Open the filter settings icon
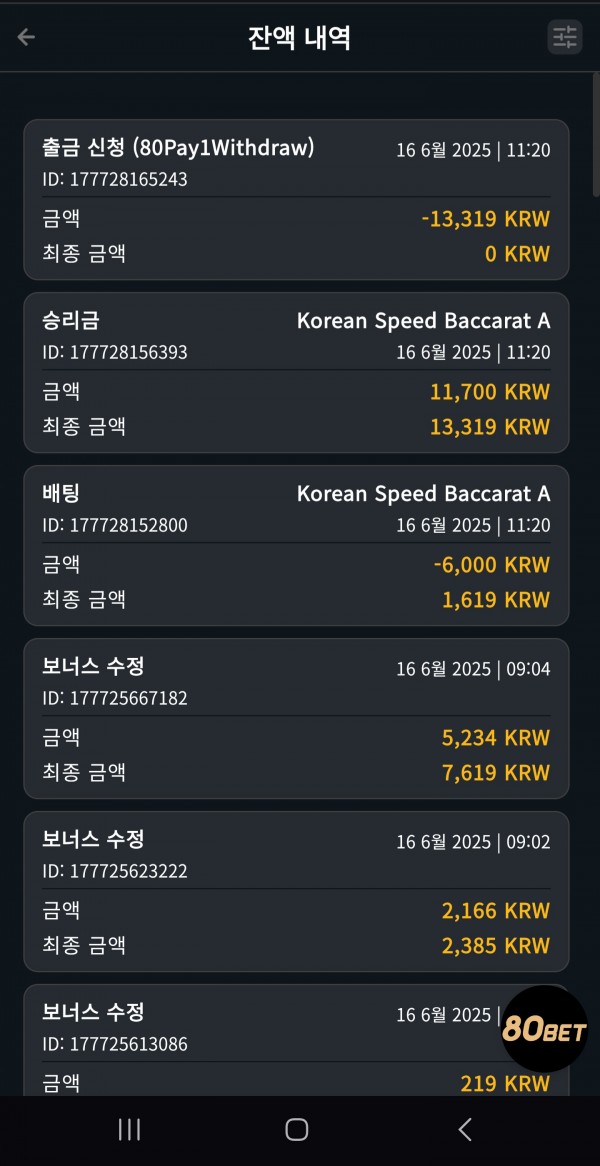This screenshot has width=600, height=1166. click(x=564, y=36)
